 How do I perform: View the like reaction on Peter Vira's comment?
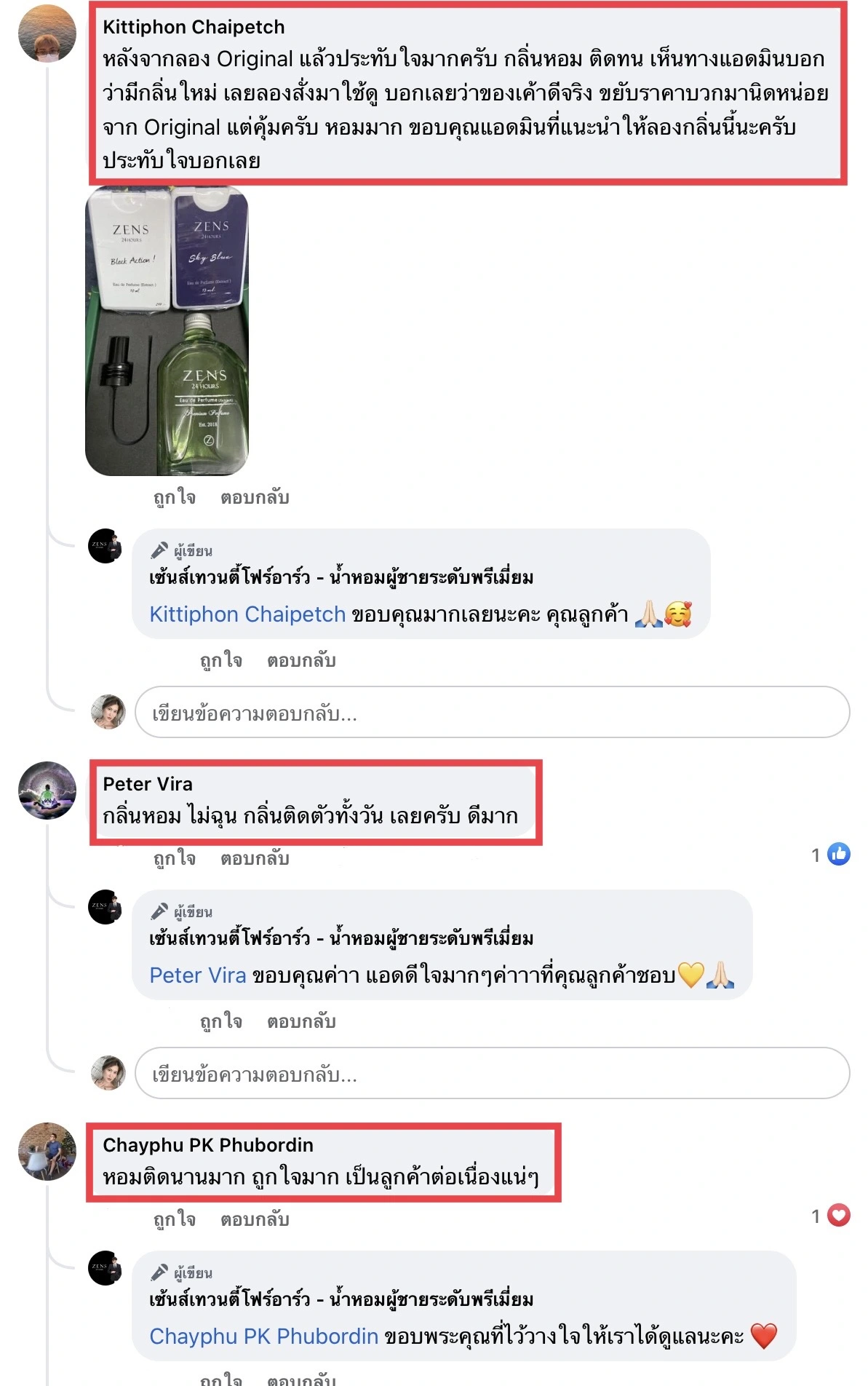coord(838,854)
